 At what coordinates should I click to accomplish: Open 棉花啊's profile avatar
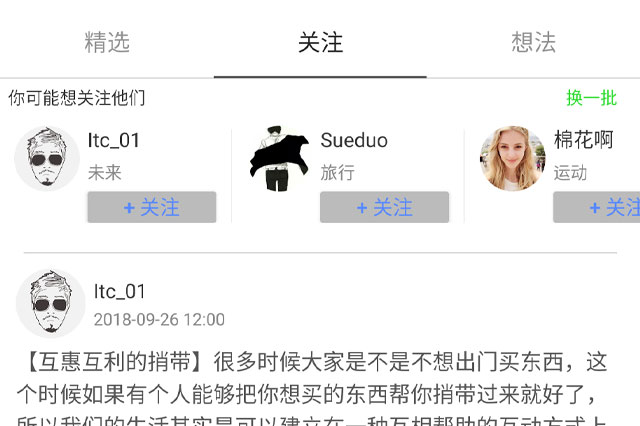pos(512,158)
